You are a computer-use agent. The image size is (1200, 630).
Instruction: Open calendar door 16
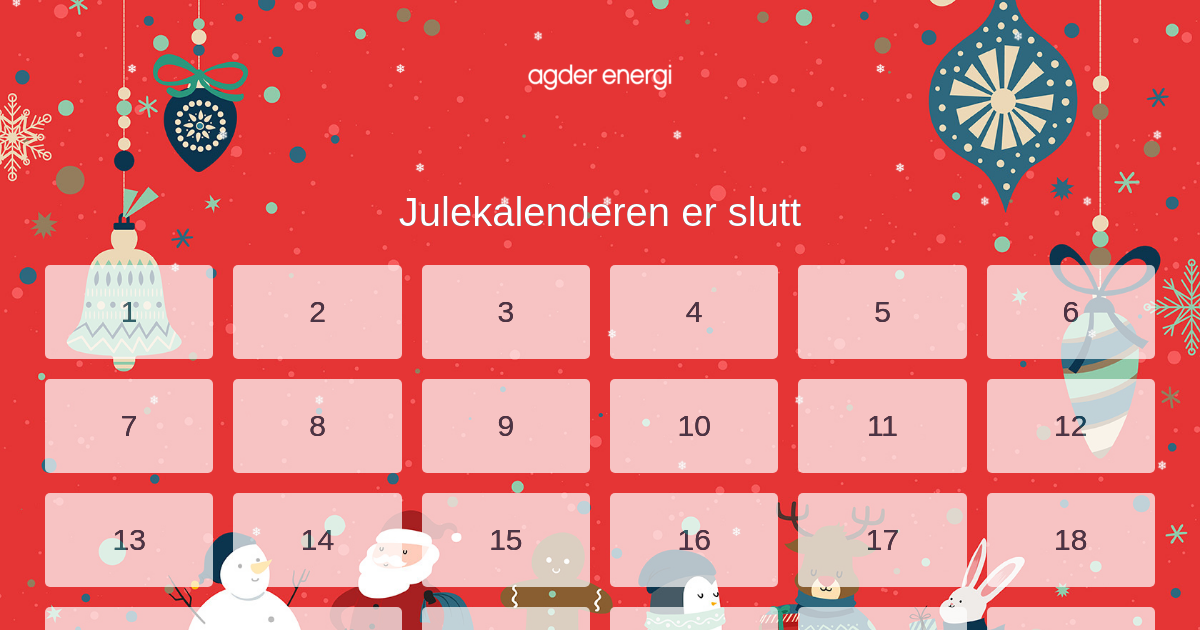click(694, 540)
